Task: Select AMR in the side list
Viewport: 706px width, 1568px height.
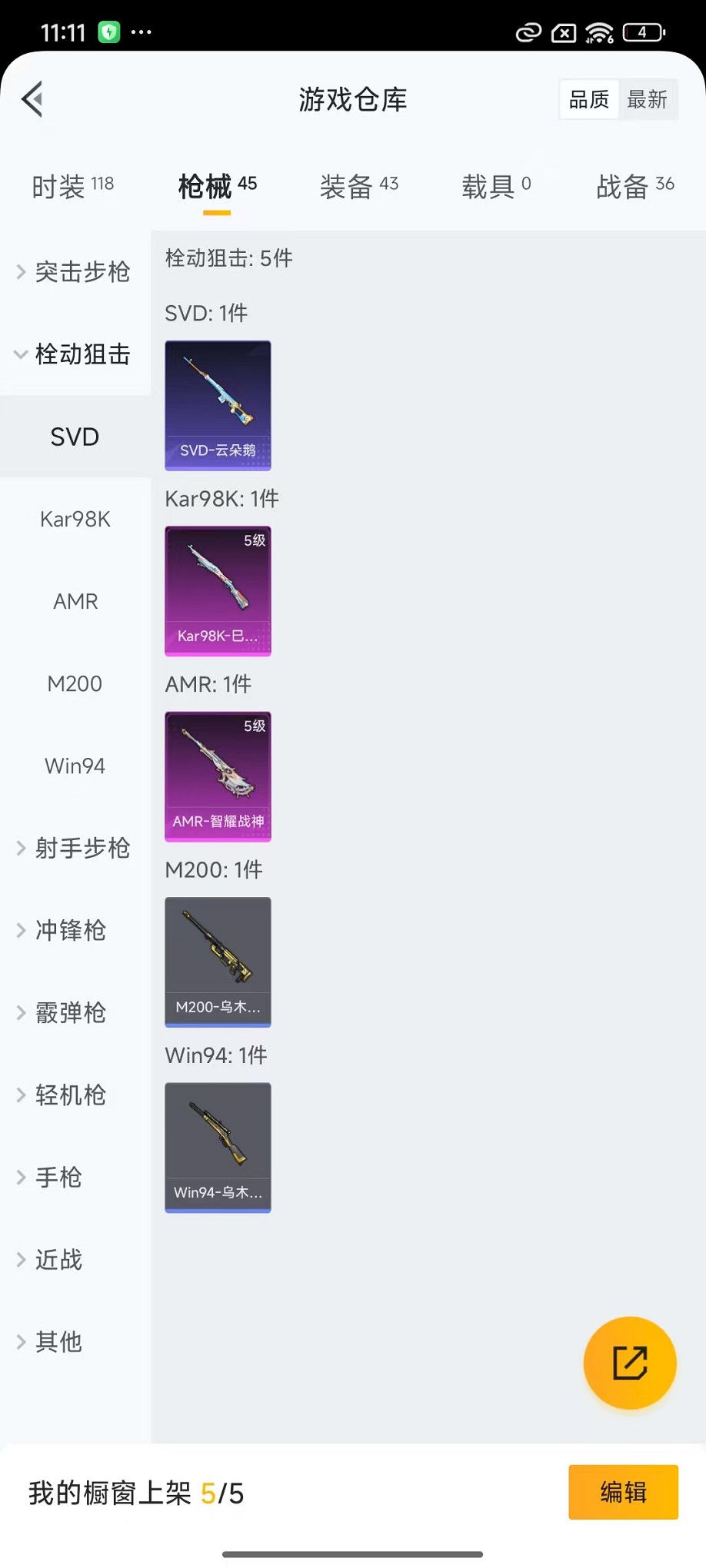Action: click(x=75, y=602)
